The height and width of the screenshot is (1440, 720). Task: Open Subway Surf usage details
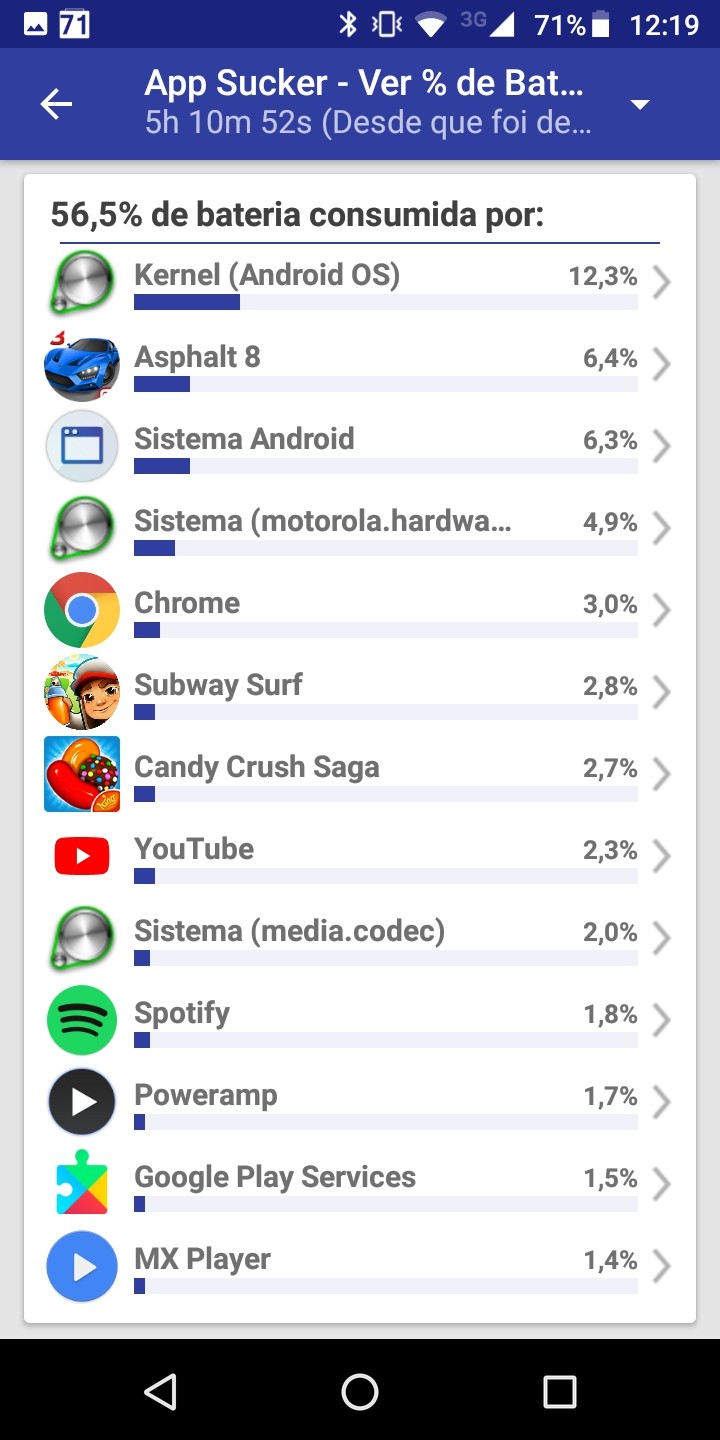(x=360, y=694)
